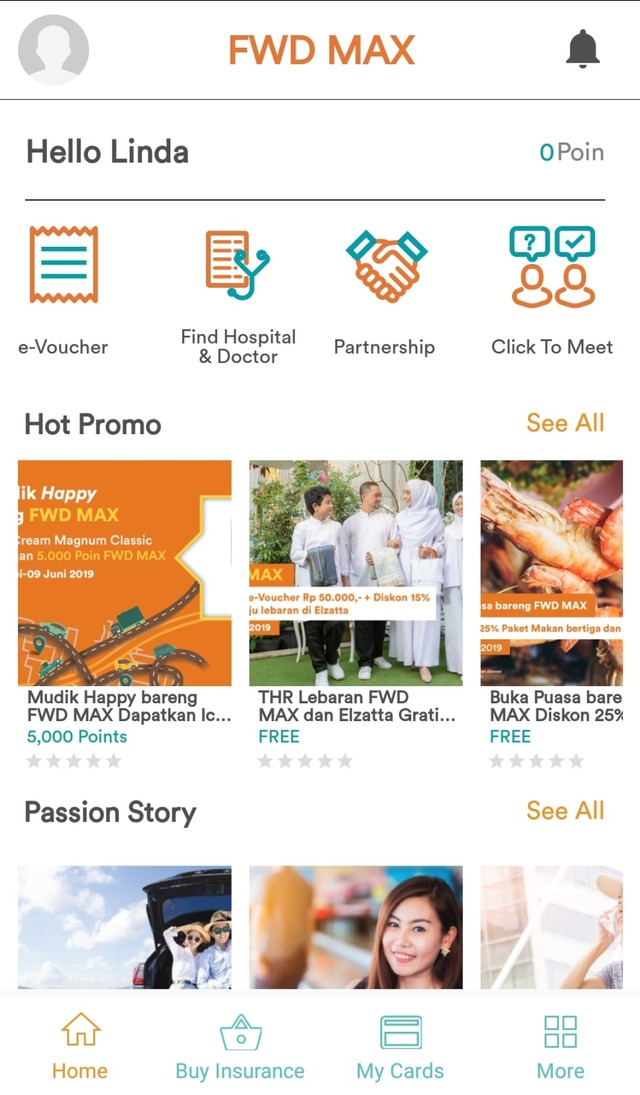This screenshot has width=640, height=1095.
Task: Open the e-Voucher shortcut
Action: pyautogui.click(x=63, y=290)
